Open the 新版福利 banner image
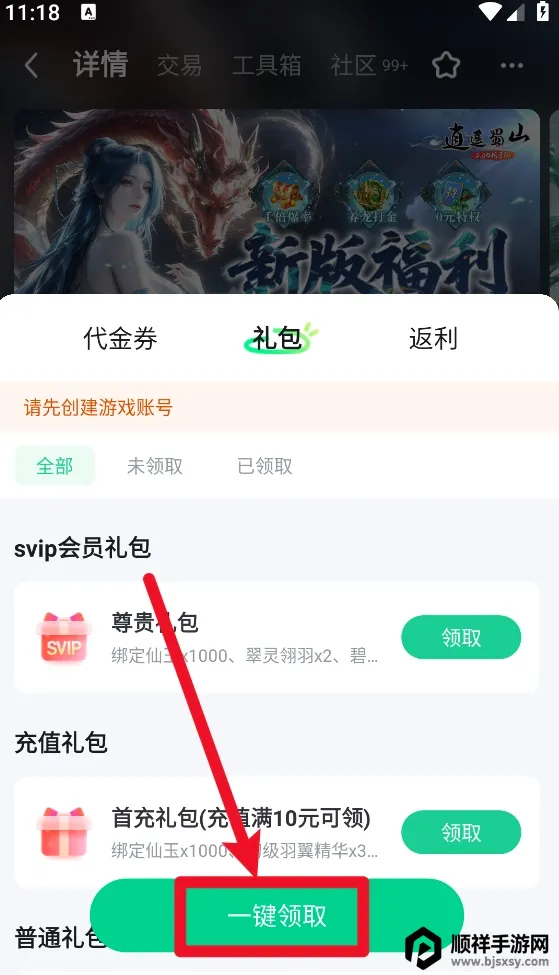Image resolution: width=559 pixels, height=975 pixels. tap(277, 201)
